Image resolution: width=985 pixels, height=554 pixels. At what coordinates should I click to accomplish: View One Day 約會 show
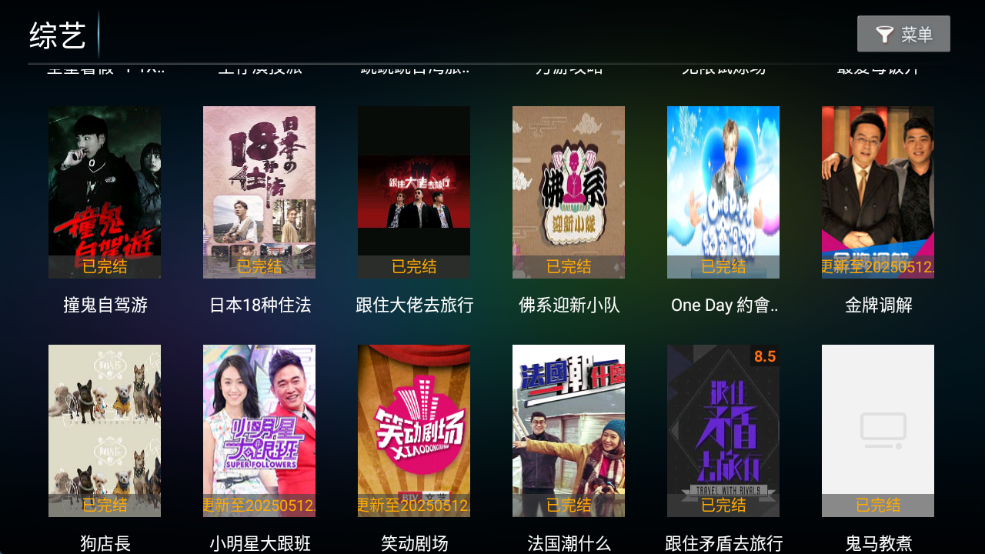723,192
